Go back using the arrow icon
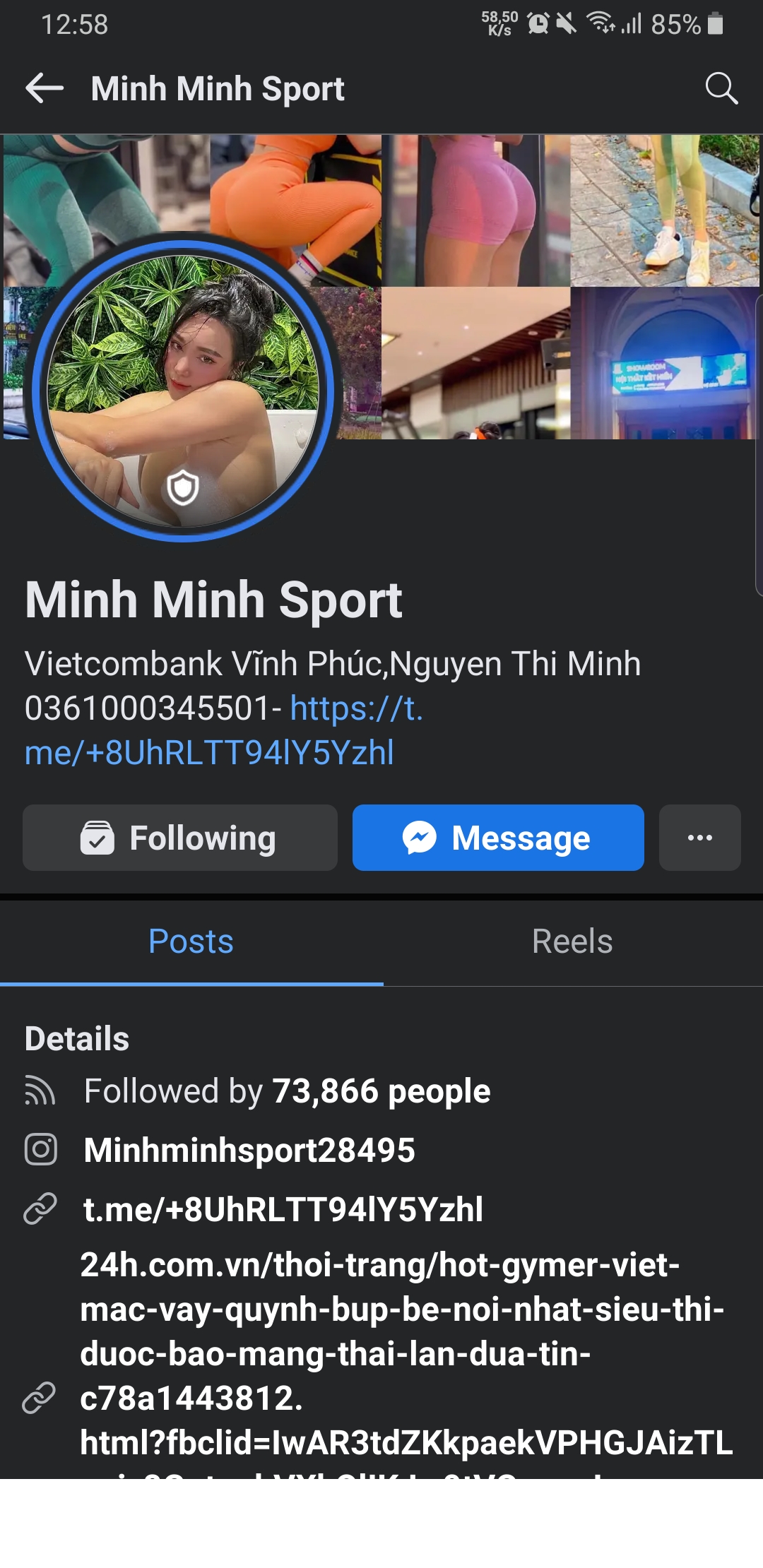Screen dimensions: 763x1568 (42, 88)
